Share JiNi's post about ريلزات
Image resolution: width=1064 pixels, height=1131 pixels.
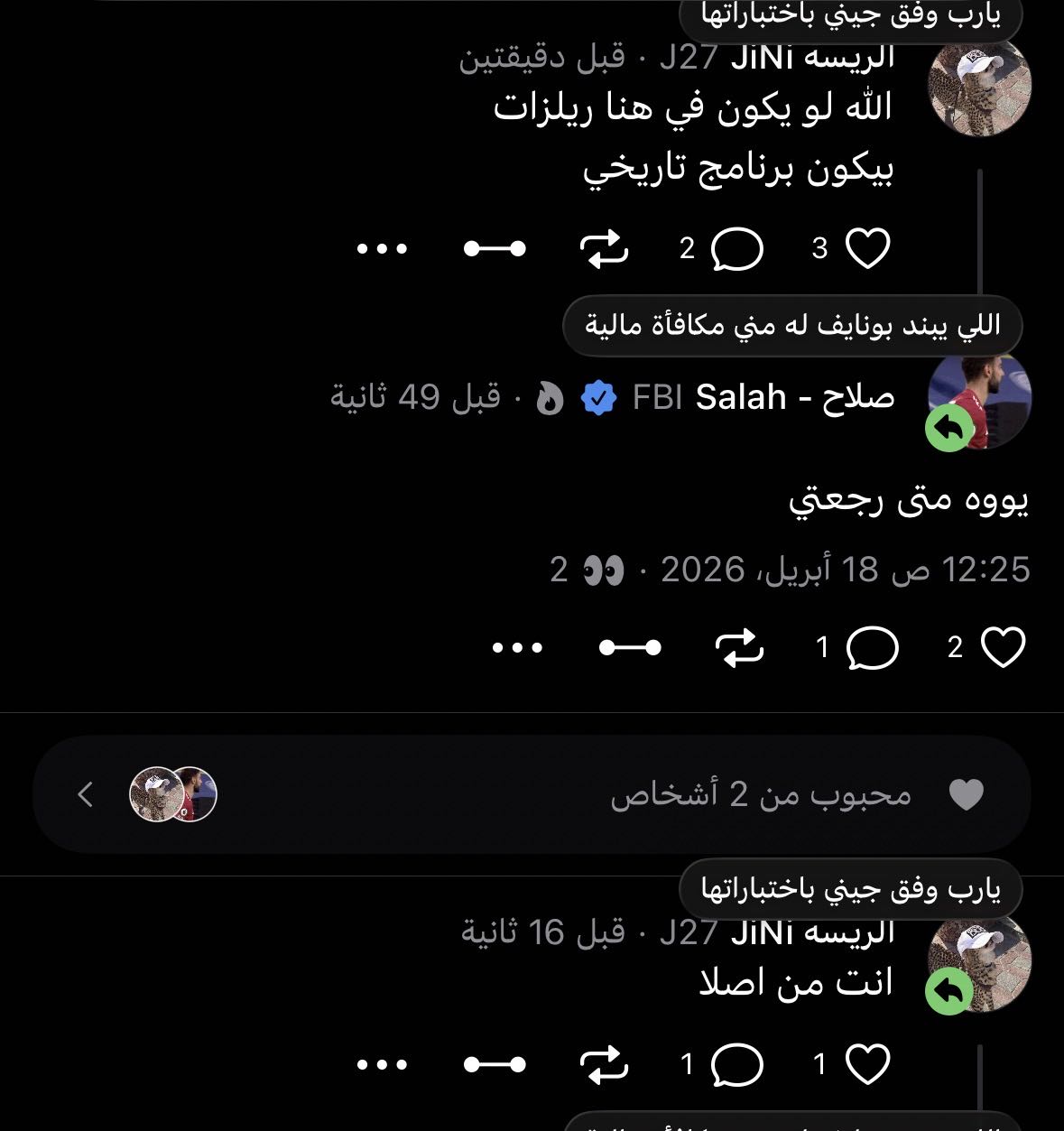494,248
